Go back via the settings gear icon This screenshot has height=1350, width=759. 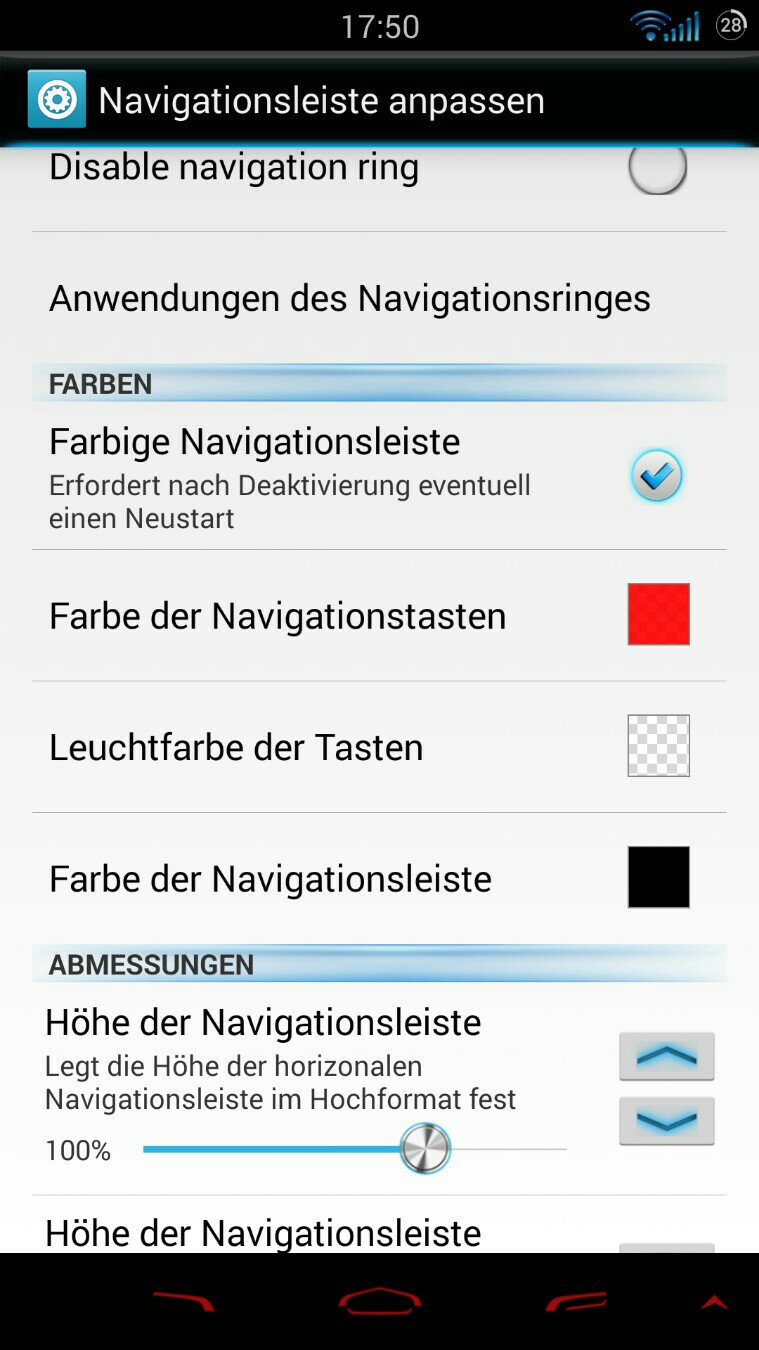[56, 99]
